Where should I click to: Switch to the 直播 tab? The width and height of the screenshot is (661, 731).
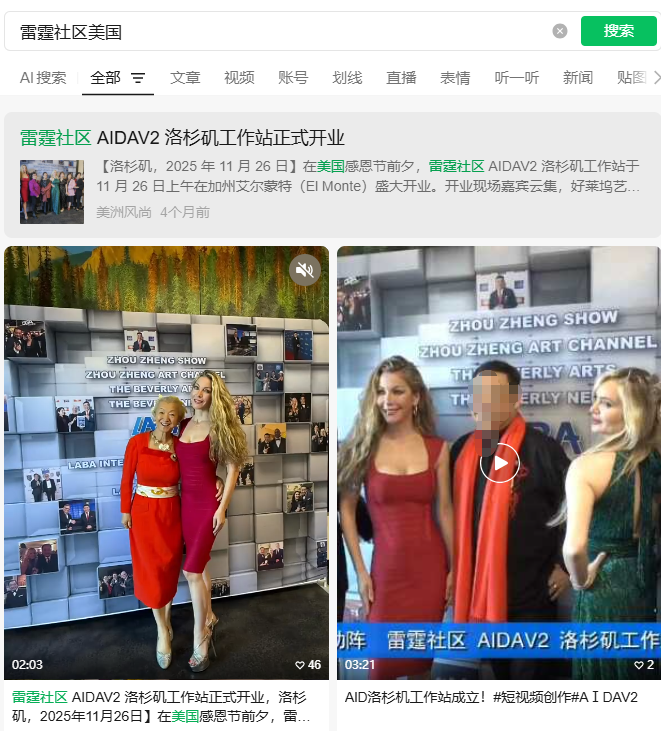click(x=401, y=77)
